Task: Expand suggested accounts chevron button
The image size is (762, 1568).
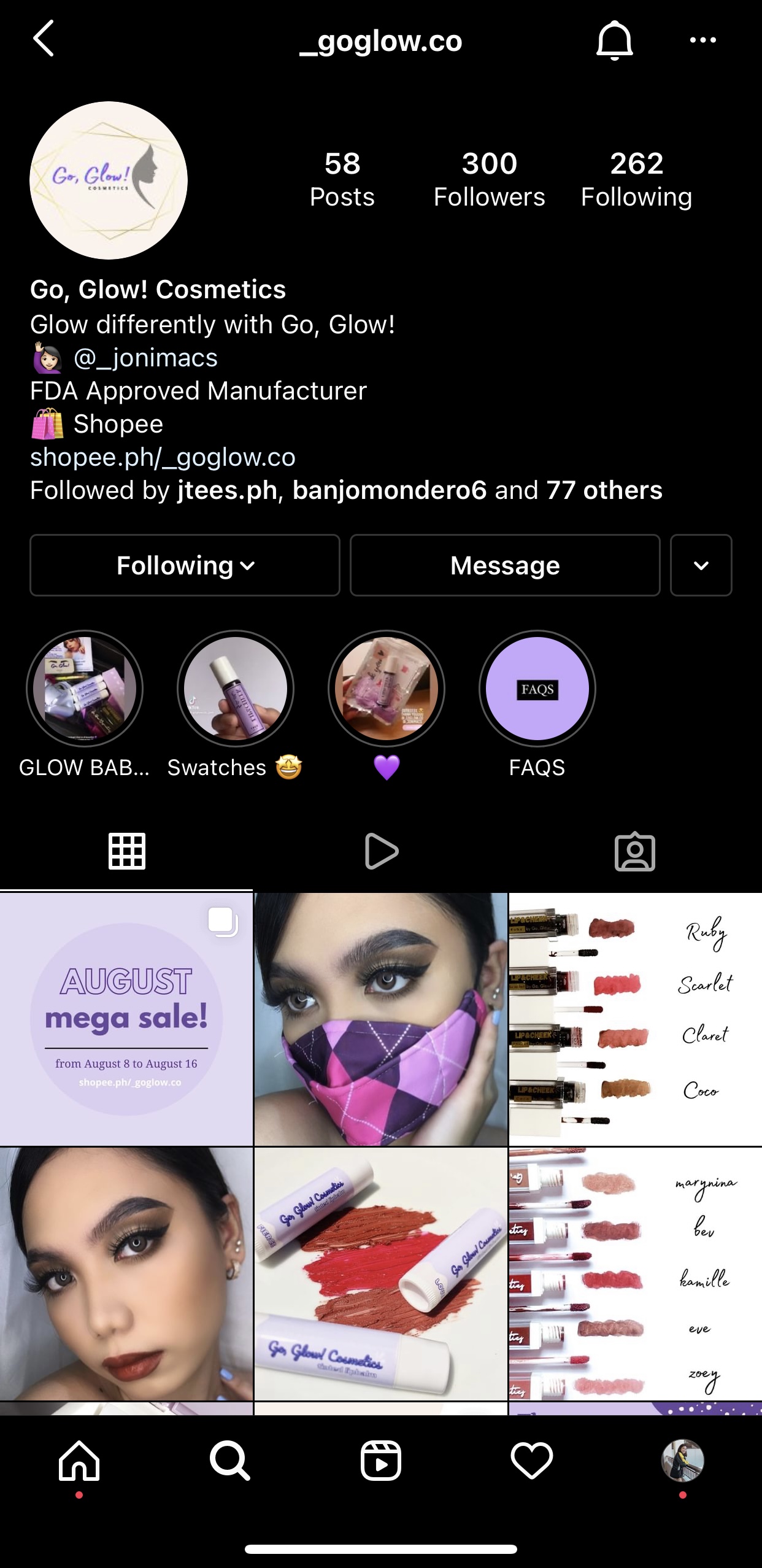Action: pos(701,565)
